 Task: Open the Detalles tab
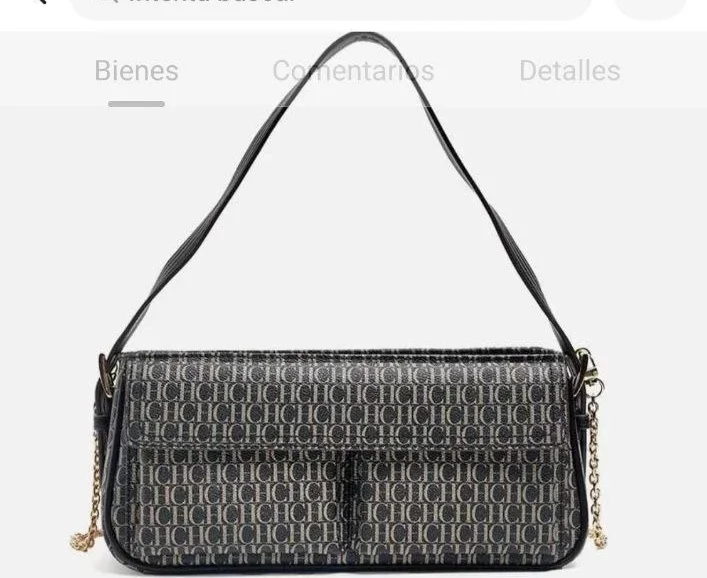pyautogui.click(x=569, y=71)
